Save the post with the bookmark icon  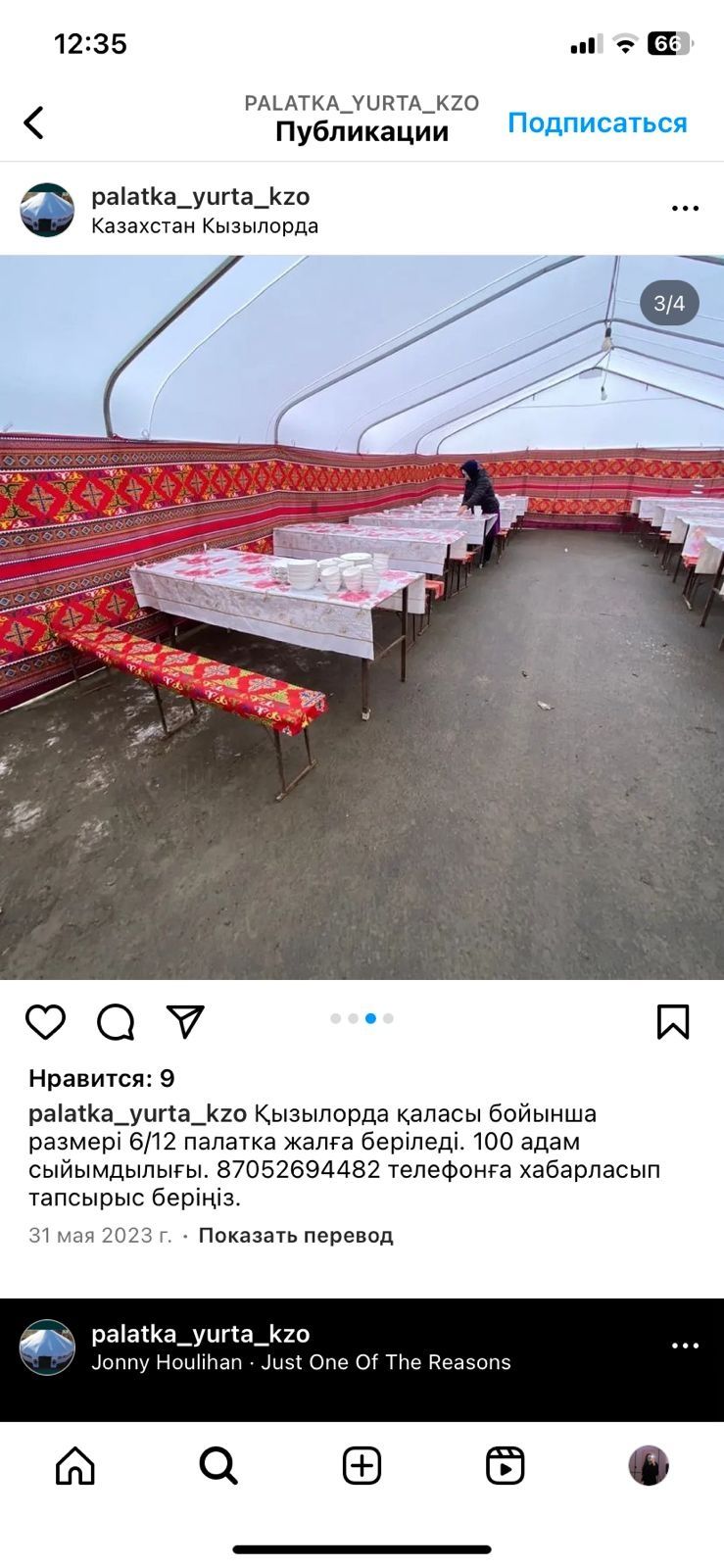(x=673, y=1021)
